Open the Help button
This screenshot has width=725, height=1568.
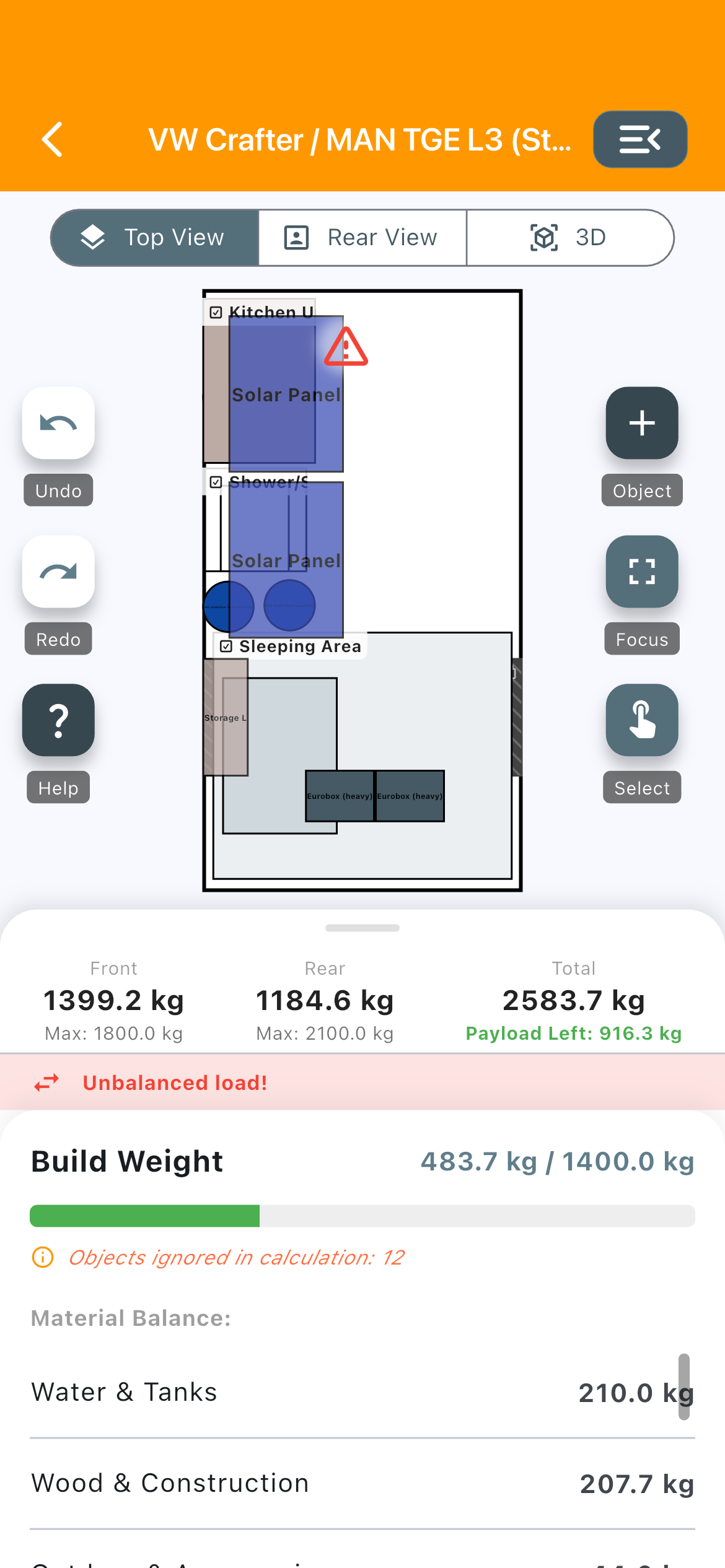tap(58, 720)
